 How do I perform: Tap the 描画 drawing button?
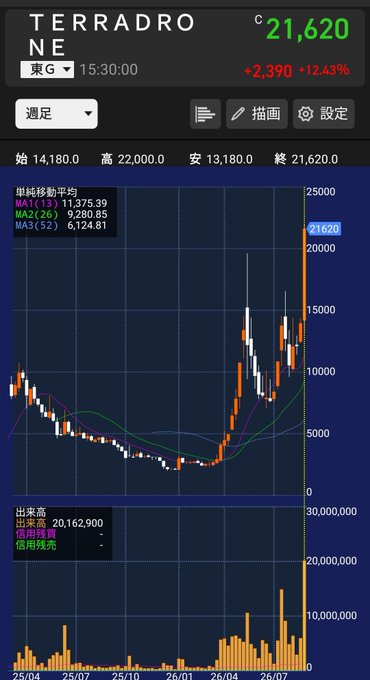click(257, 114)
